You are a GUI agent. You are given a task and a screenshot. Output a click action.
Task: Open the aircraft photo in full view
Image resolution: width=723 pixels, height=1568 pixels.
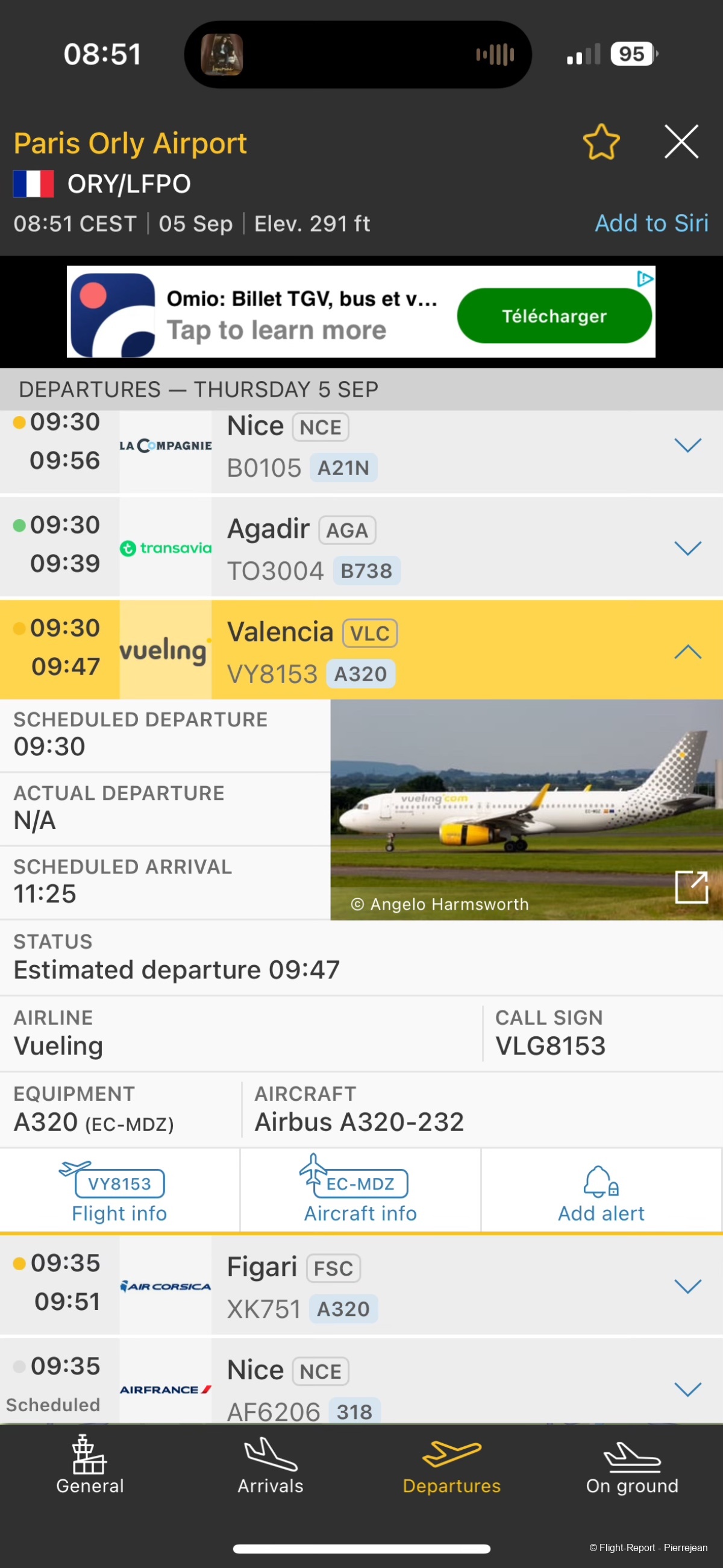tap(690, 886)
